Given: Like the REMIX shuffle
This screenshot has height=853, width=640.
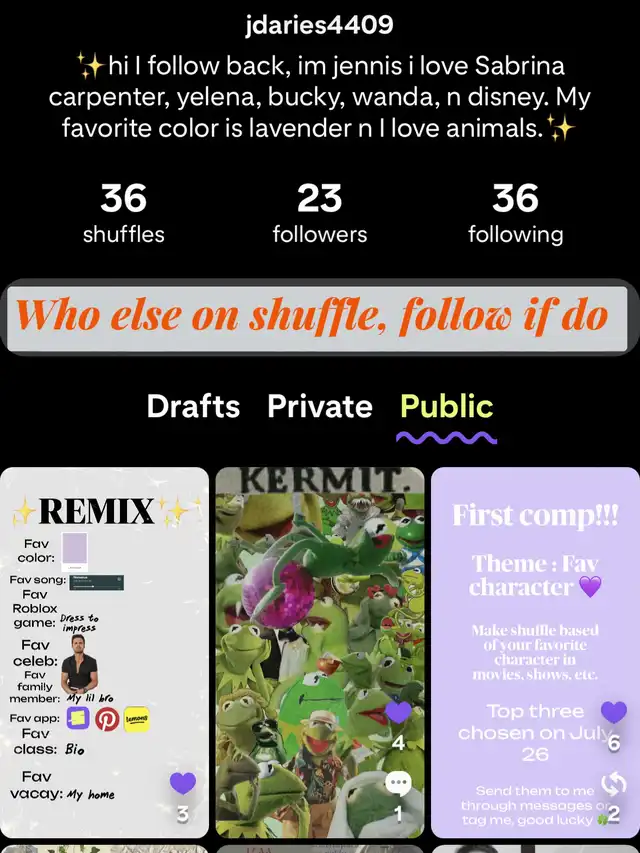Looking at the screenshot, I should [x=183, y=783].
